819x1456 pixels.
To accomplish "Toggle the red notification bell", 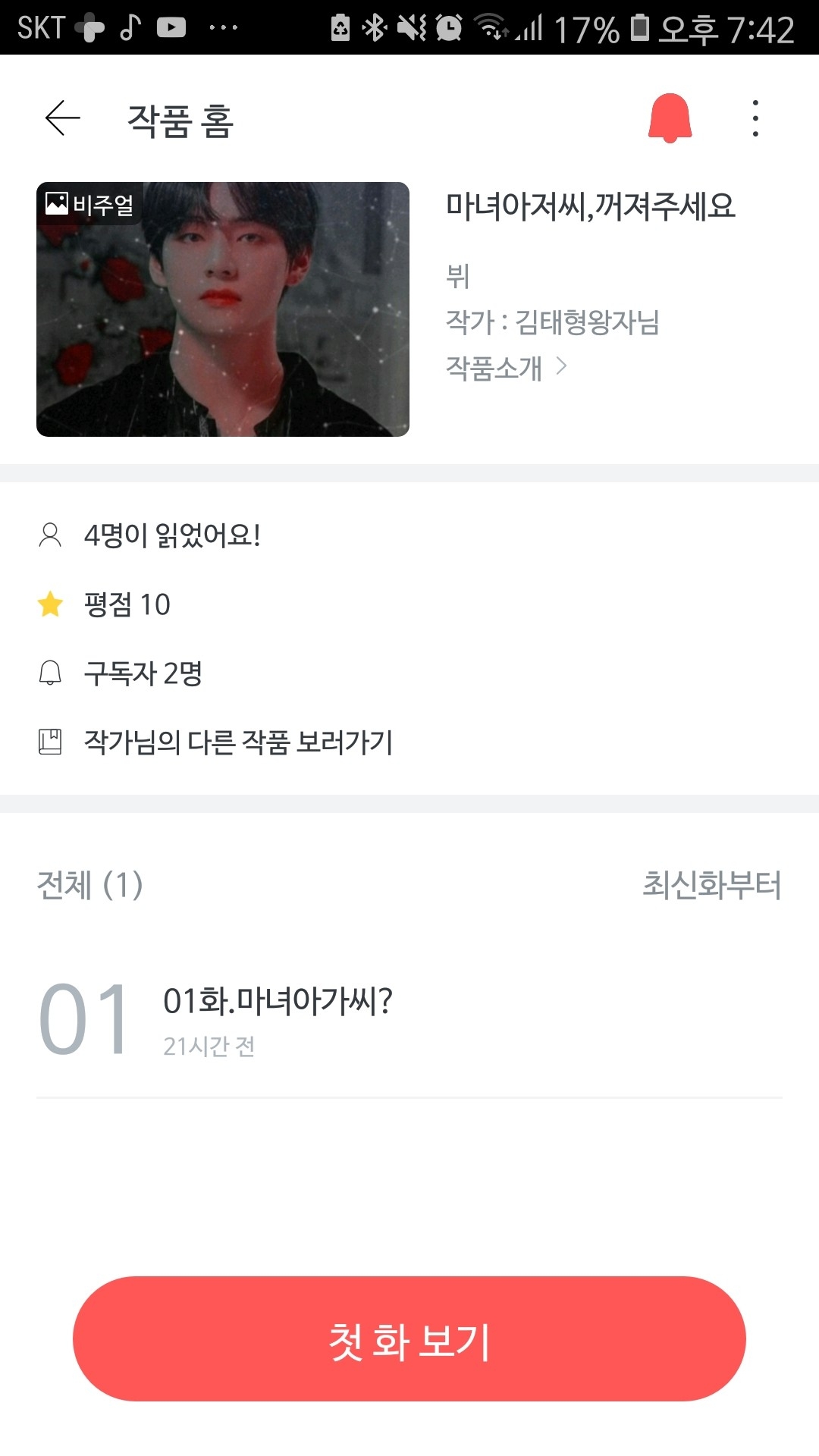I will pyautogui.click(x=670, y=118).
